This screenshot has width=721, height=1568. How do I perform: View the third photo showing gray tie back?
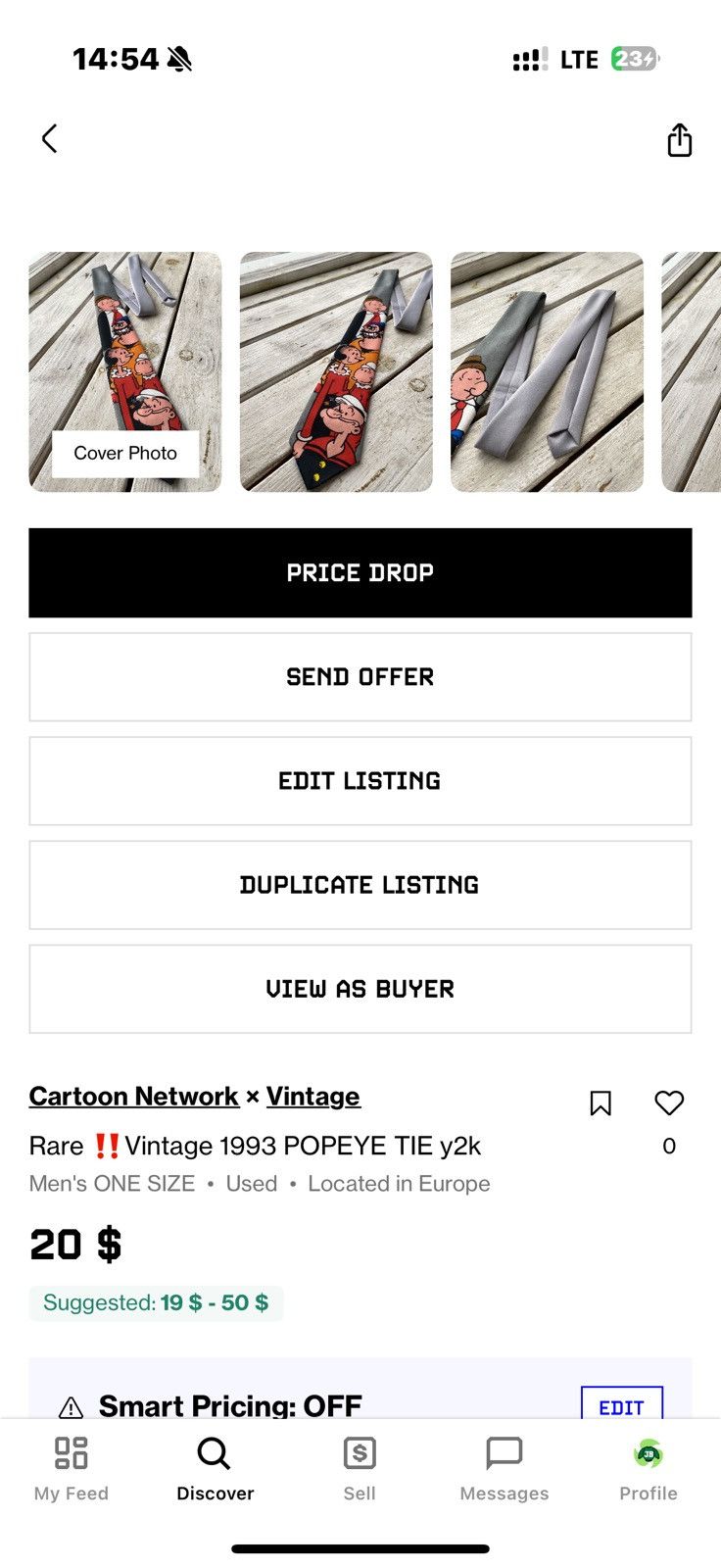tap(547, 371)
